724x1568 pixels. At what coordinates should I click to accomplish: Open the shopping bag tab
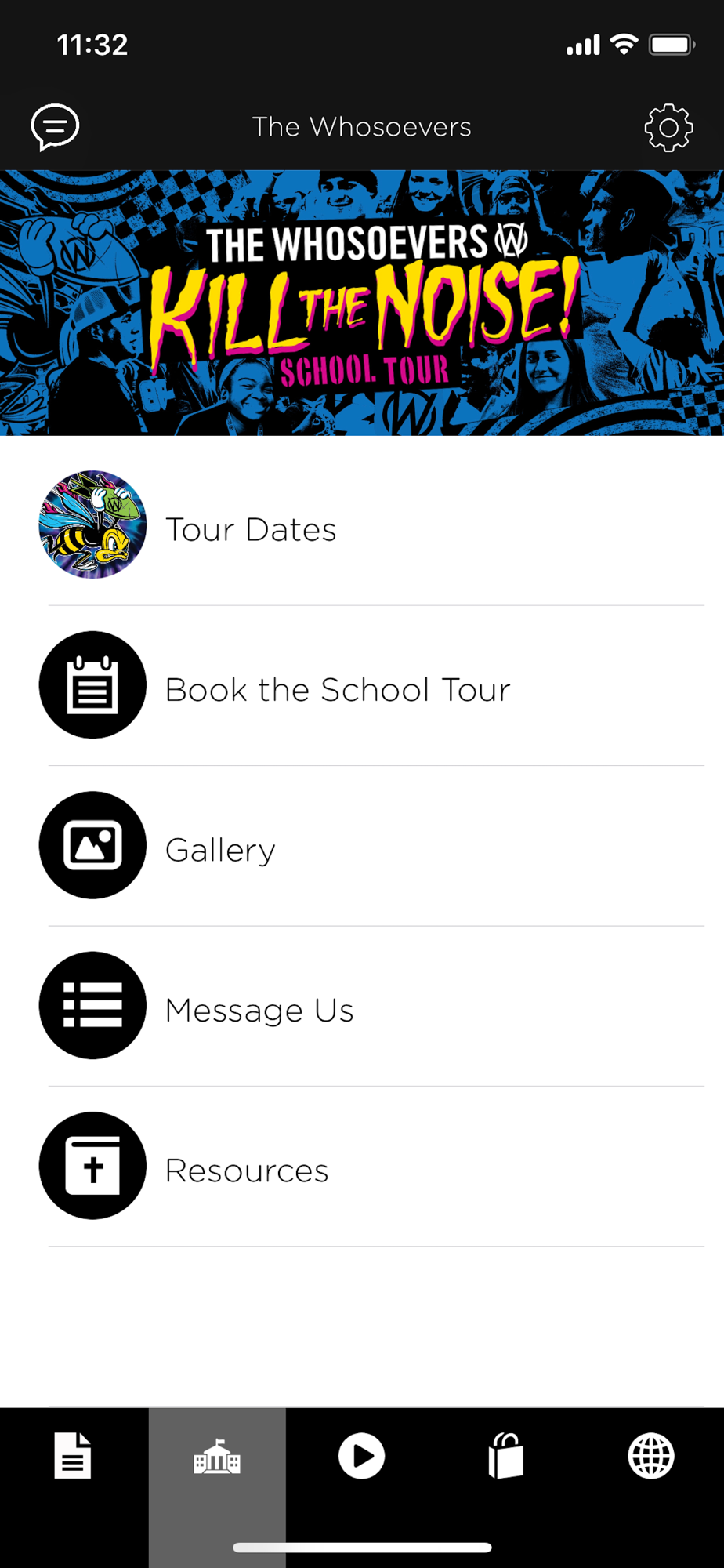[x=506, y=1457]
